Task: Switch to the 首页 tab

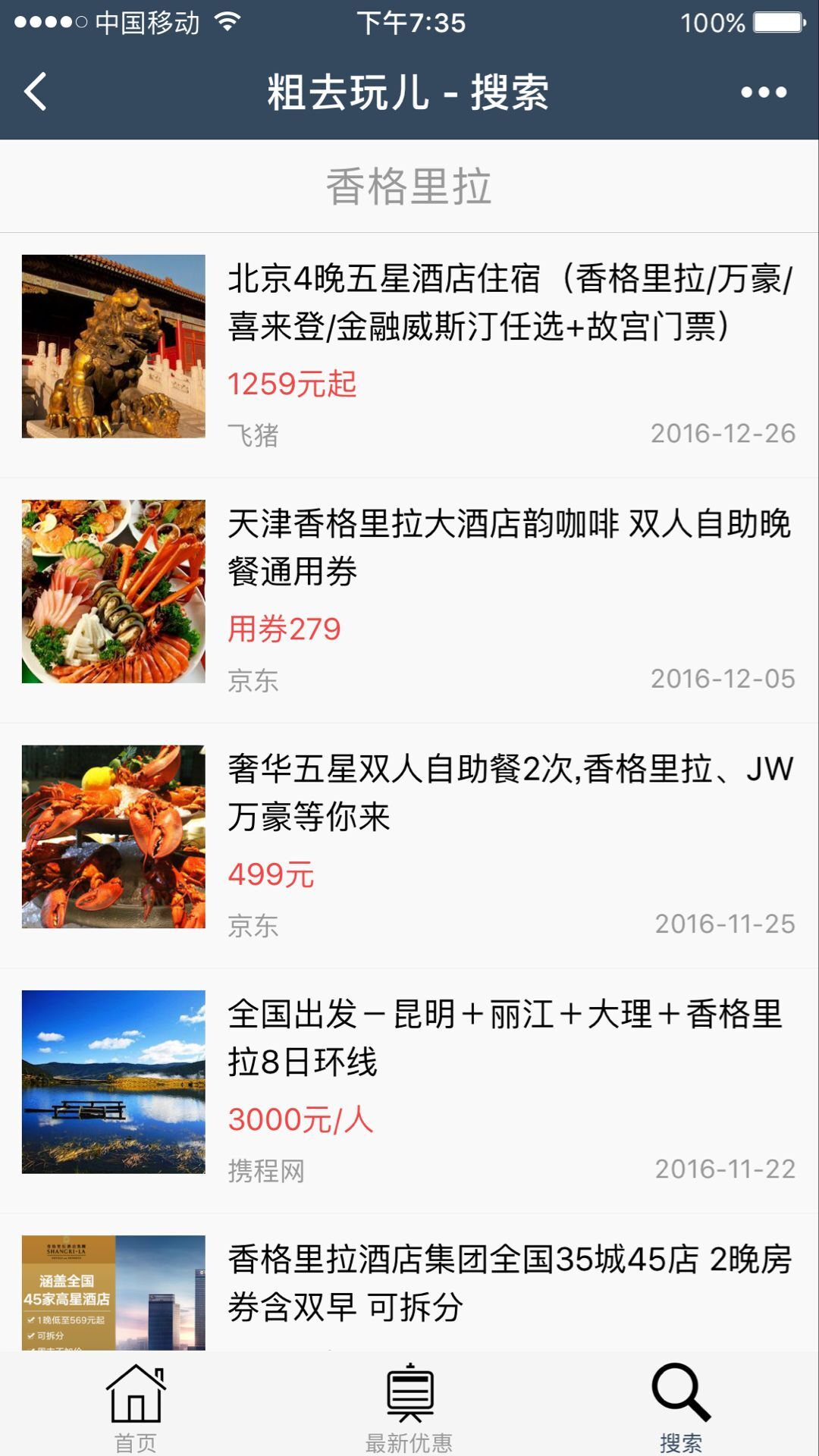Action: tap(136, 1407)
